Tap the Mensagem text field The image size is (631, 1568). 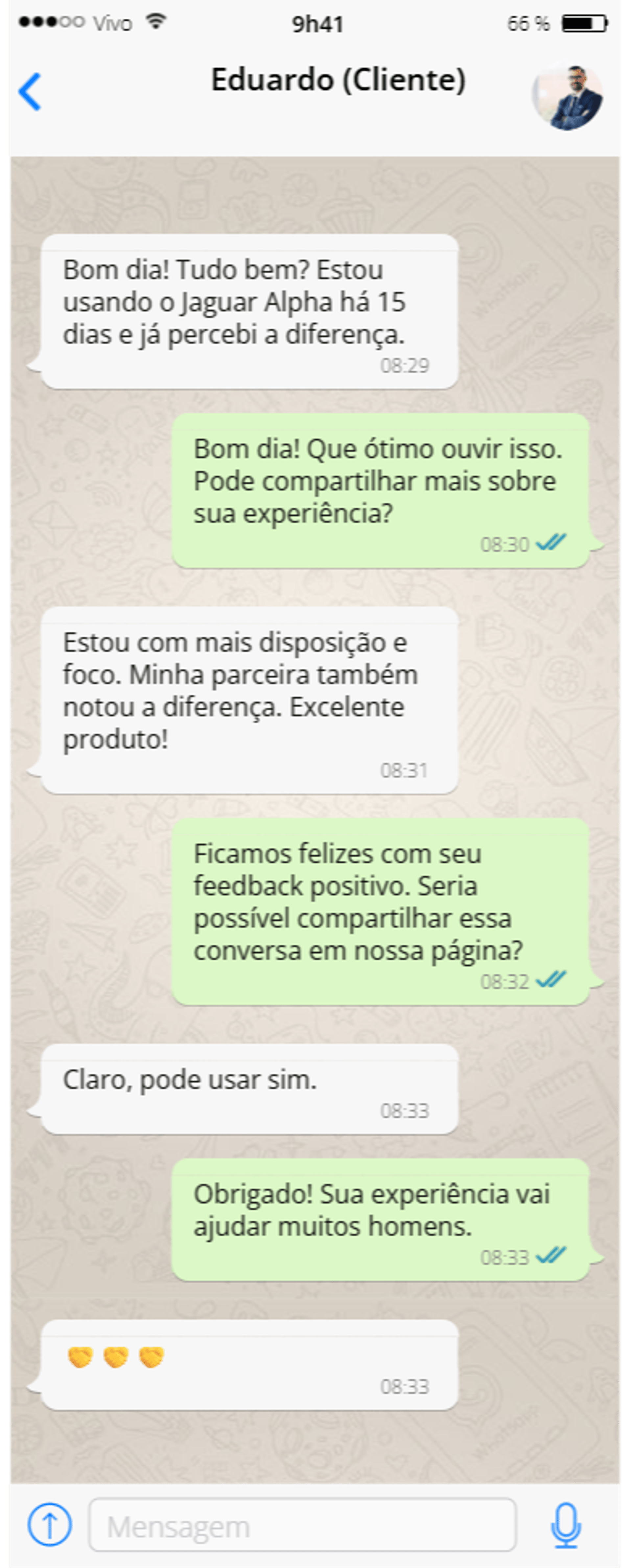(303, 1525)
